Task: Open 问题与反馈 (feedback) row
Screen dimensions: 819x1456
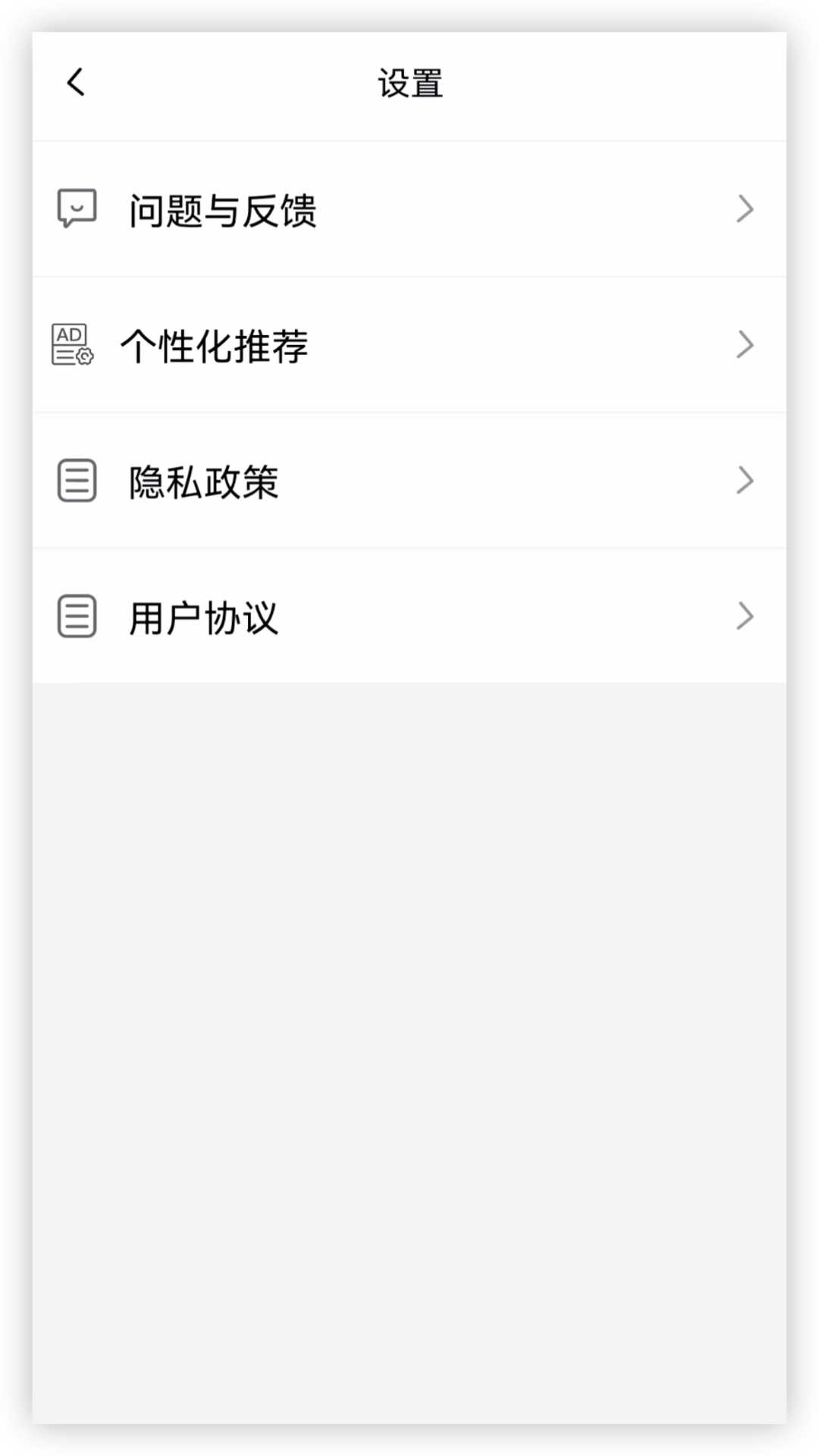Action: pos(409,209)
